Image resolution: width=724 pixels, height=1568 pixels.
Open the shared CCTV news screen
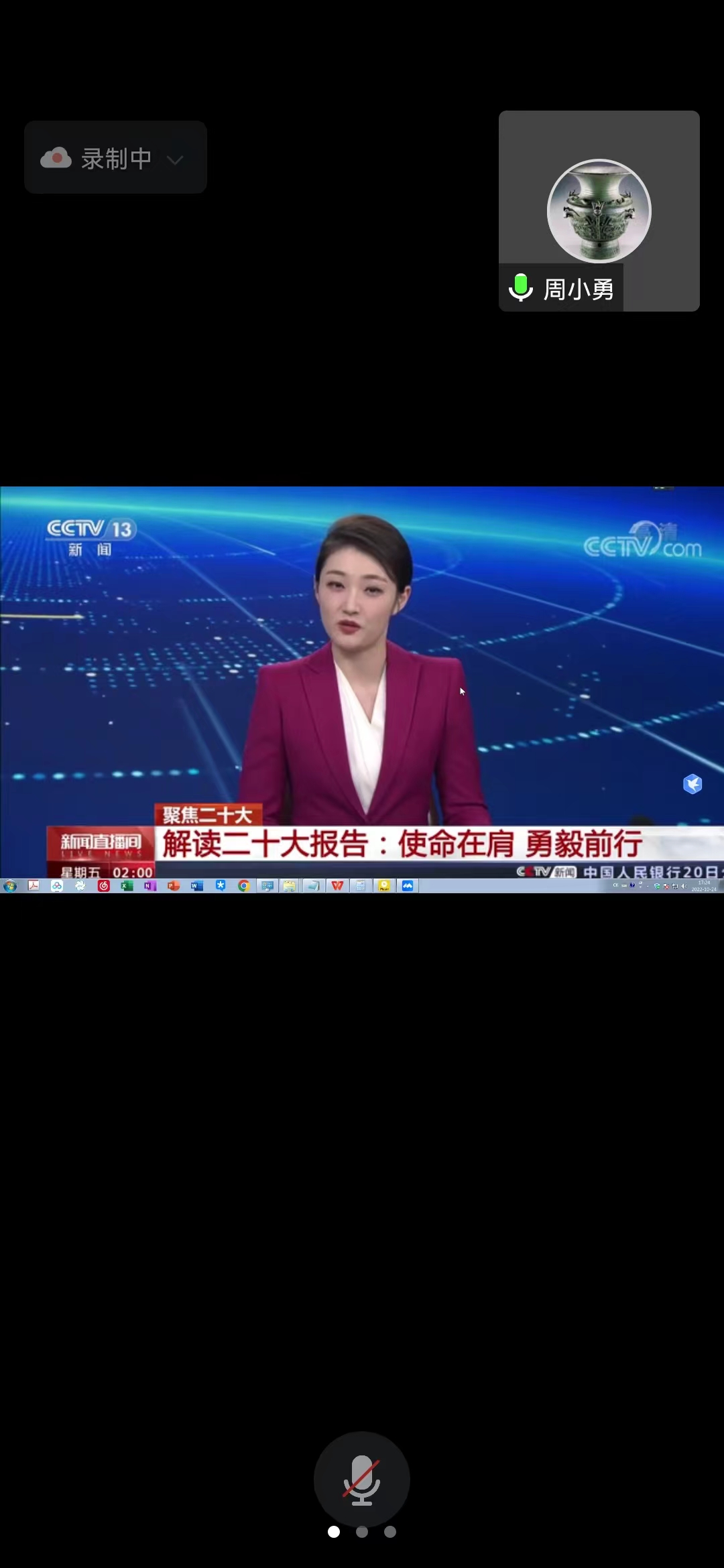362,689
